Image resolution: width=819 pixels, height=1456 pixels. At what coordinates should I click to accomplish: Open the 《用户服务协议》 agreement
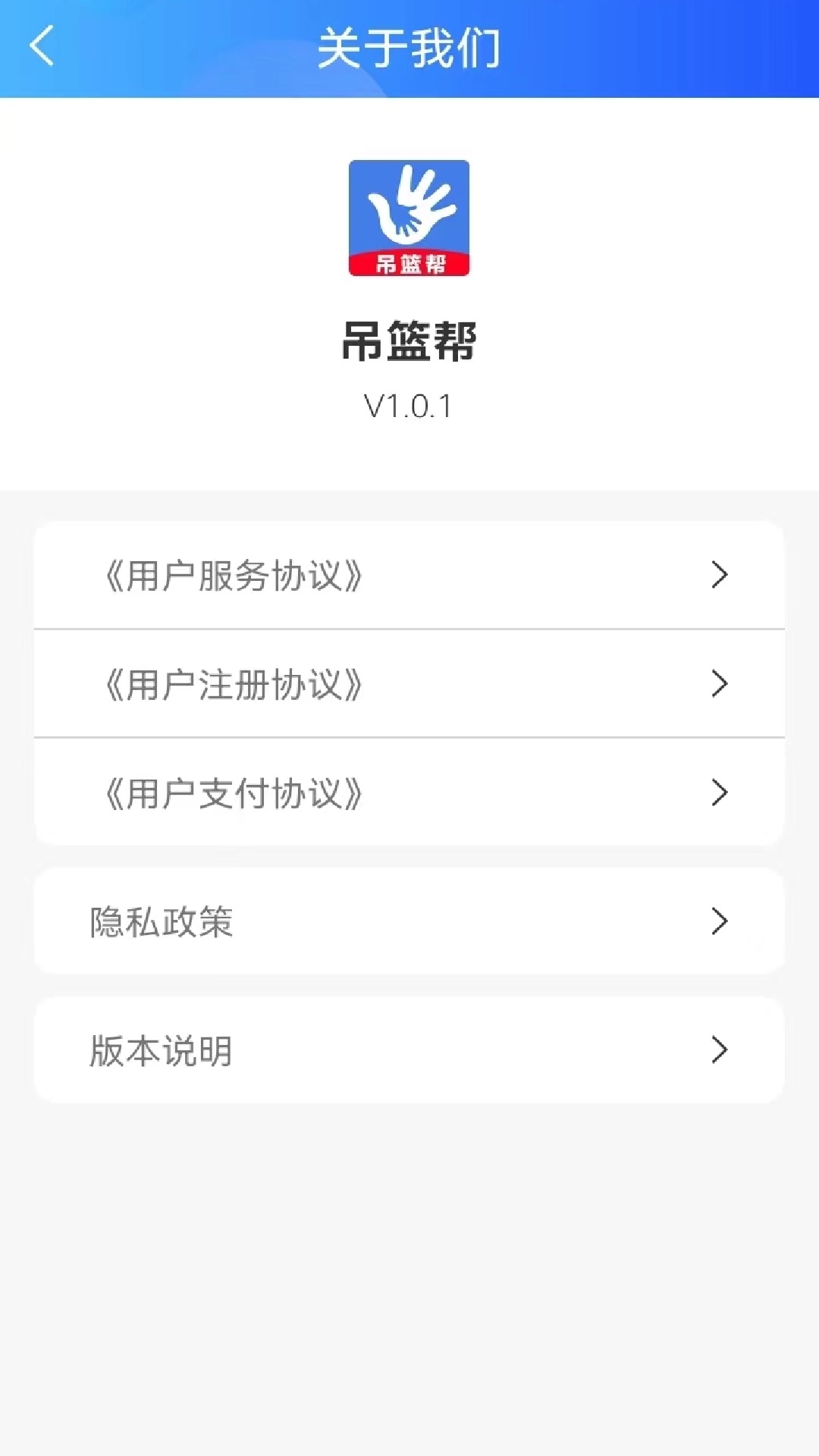(235, 576)
